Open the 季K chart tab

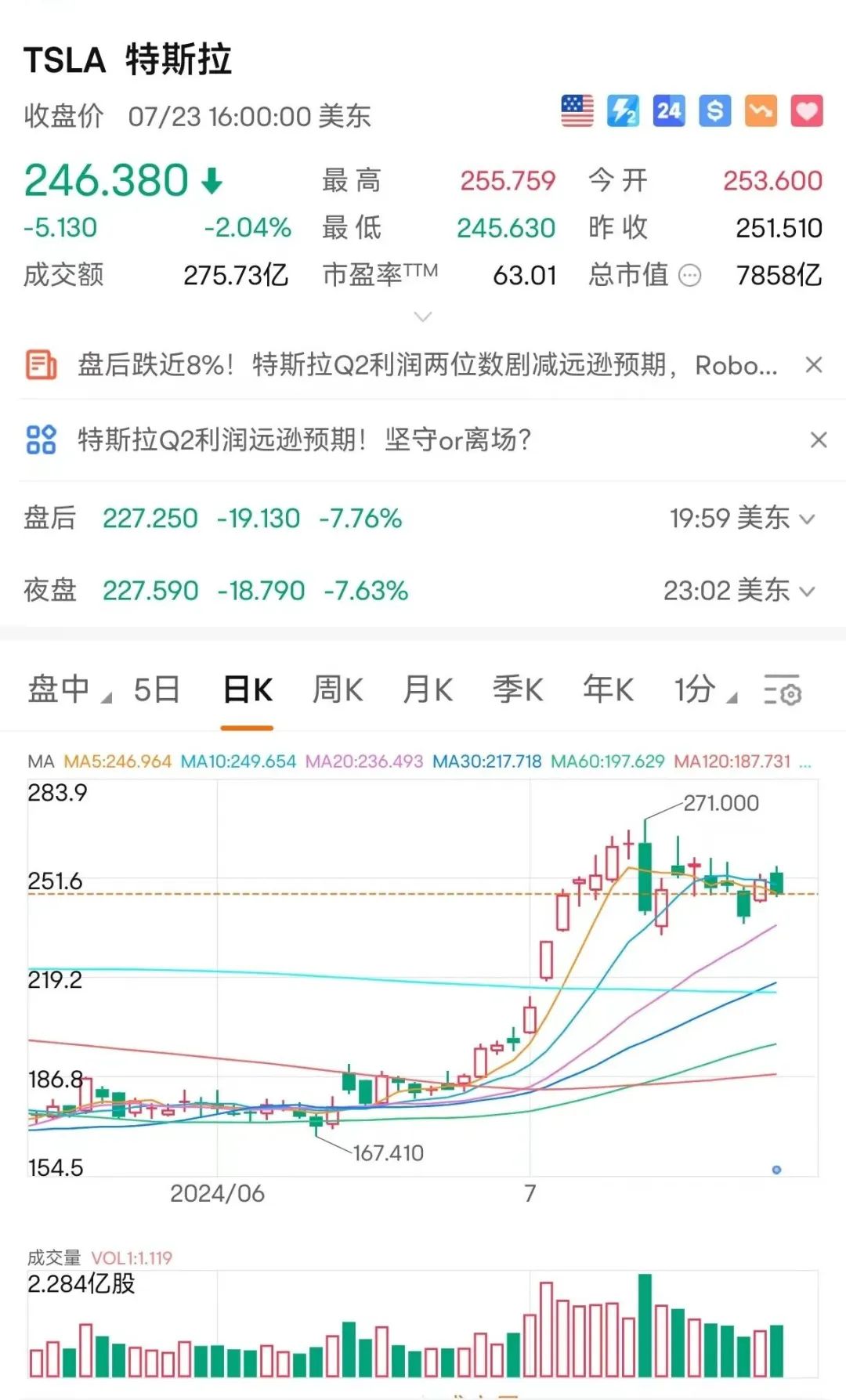518,689
